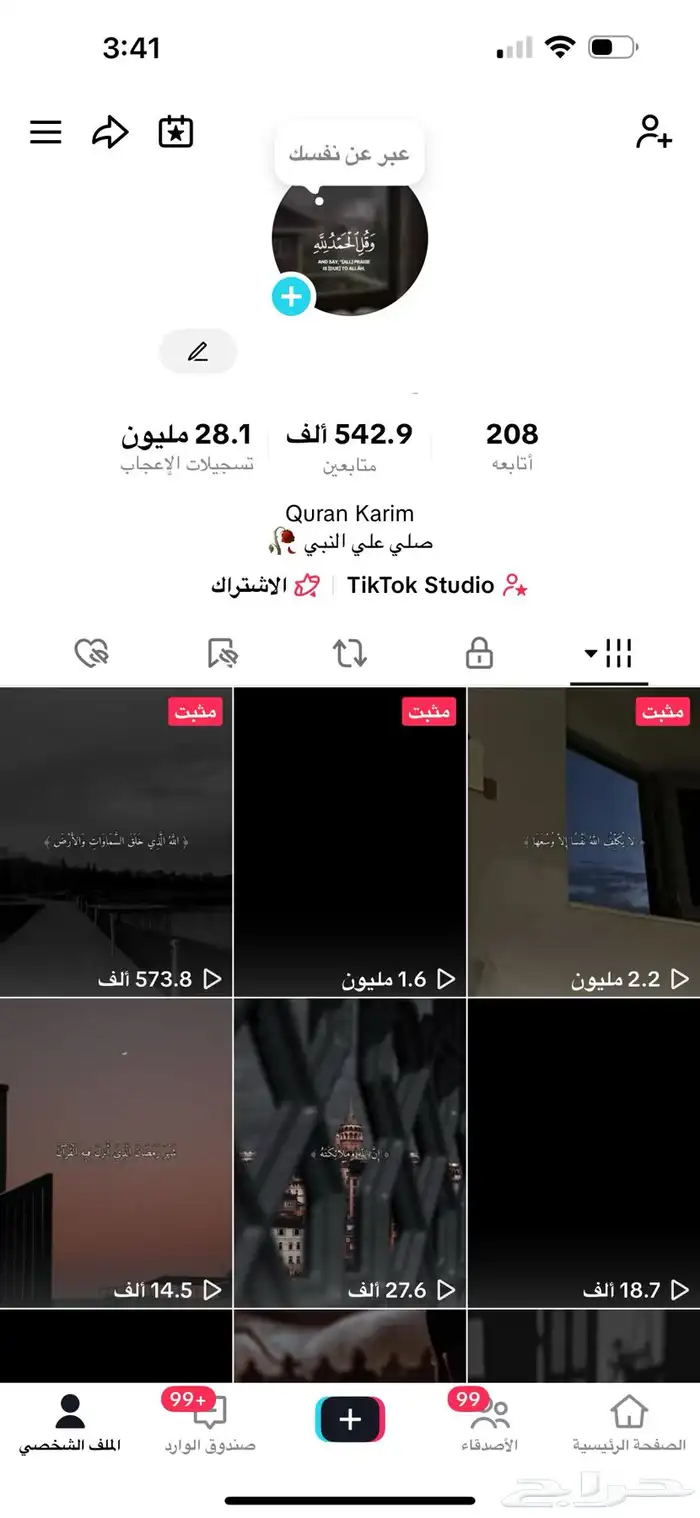Image resolution: width=700 pixels, height=1518 pixels.
Task: Share this profile
Action: pyautogui.click(x=110, y=132)
